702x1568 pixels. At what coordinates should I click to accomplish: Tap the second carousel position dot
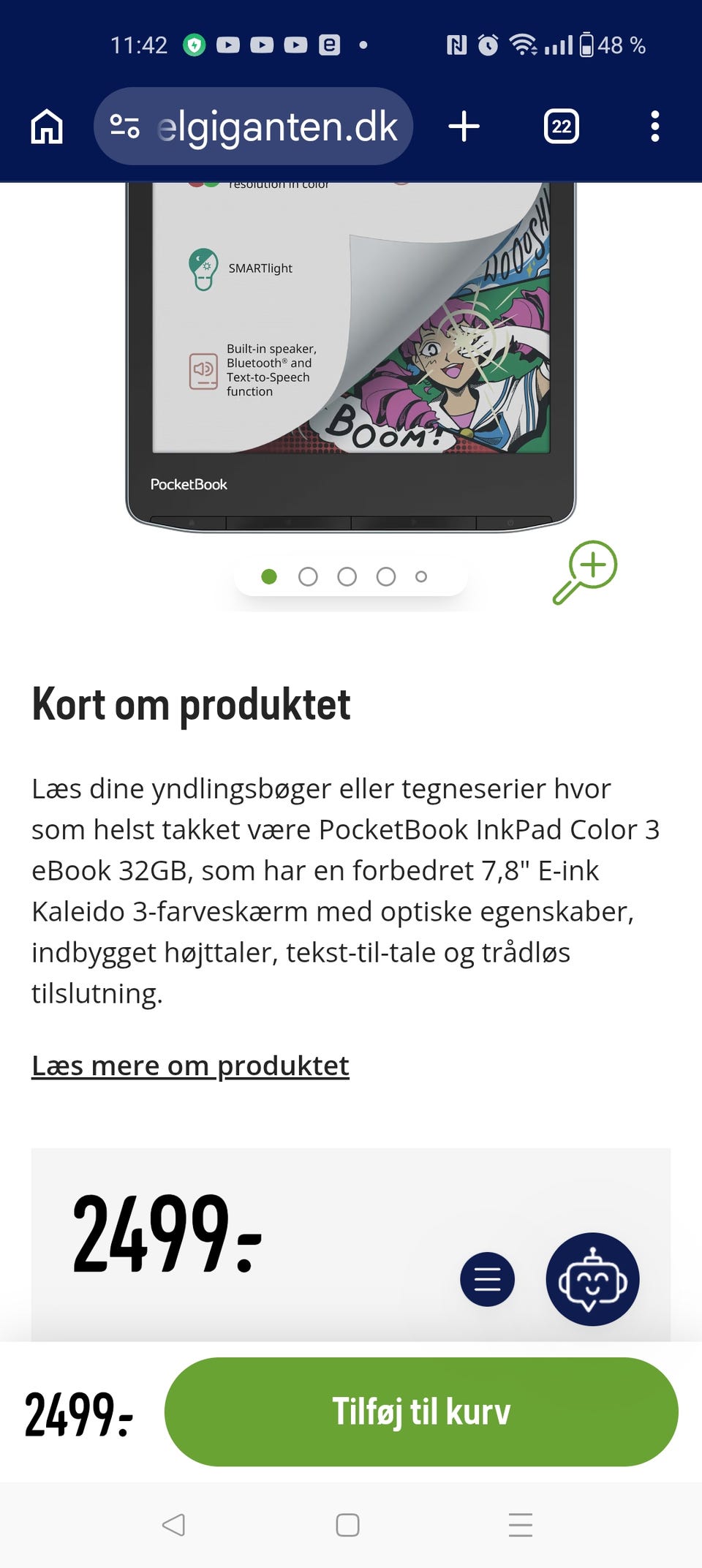point(309,576)
